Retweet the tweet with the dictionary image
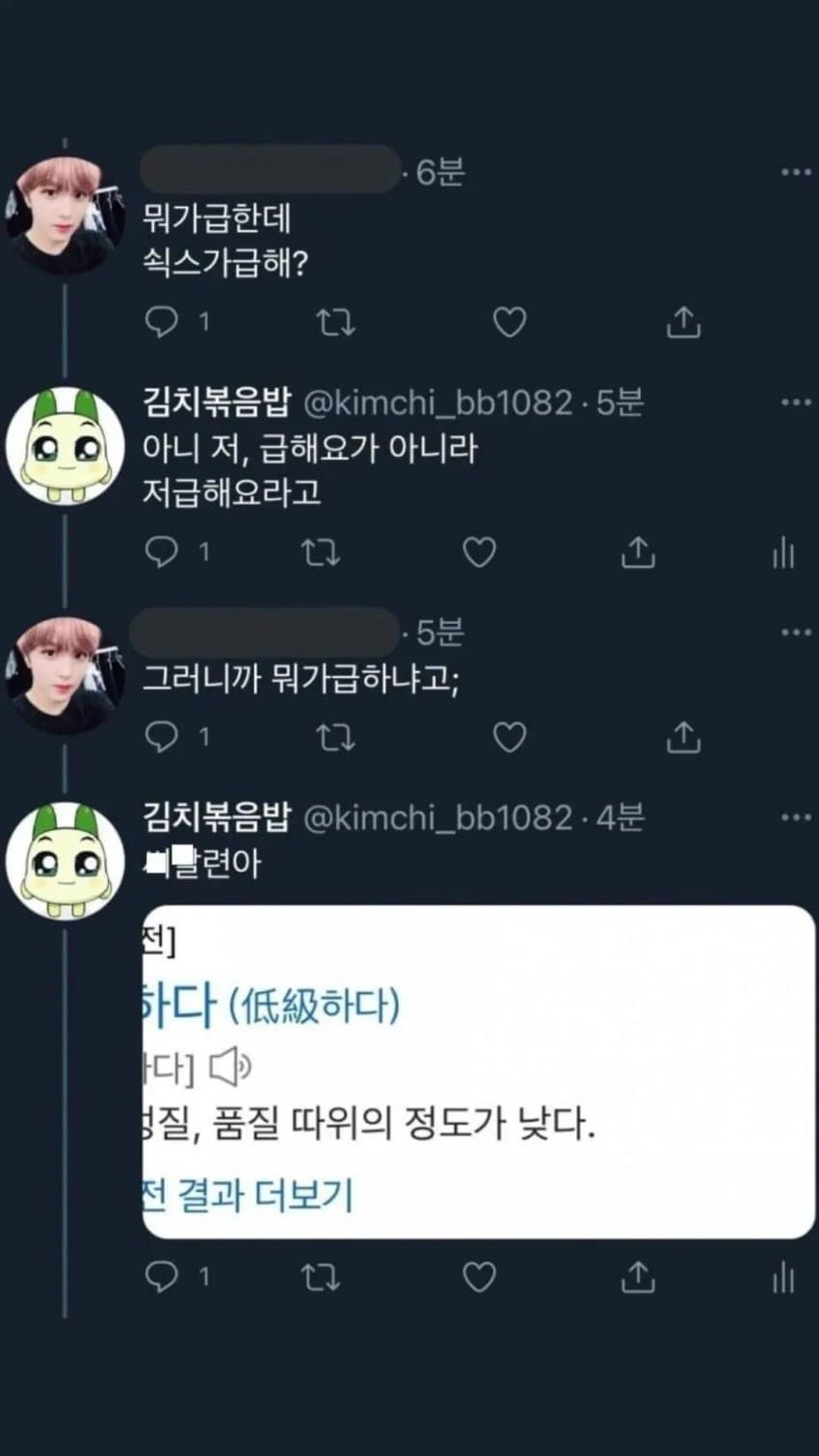The width and height of the screenshot is (819, 1456). (x=320, y=1277)
